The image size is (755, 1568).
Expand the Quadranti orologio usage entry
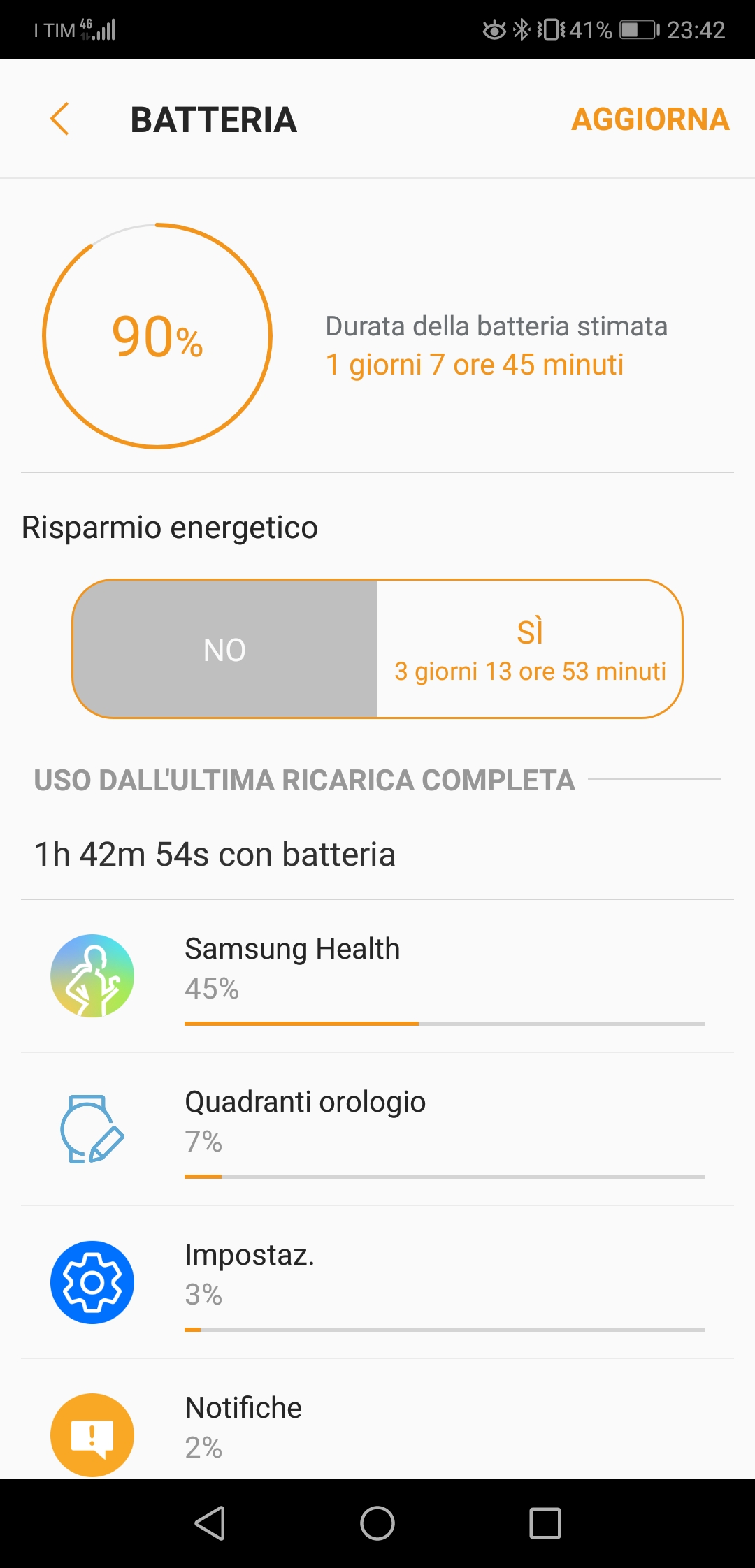tap(377, 1130)
